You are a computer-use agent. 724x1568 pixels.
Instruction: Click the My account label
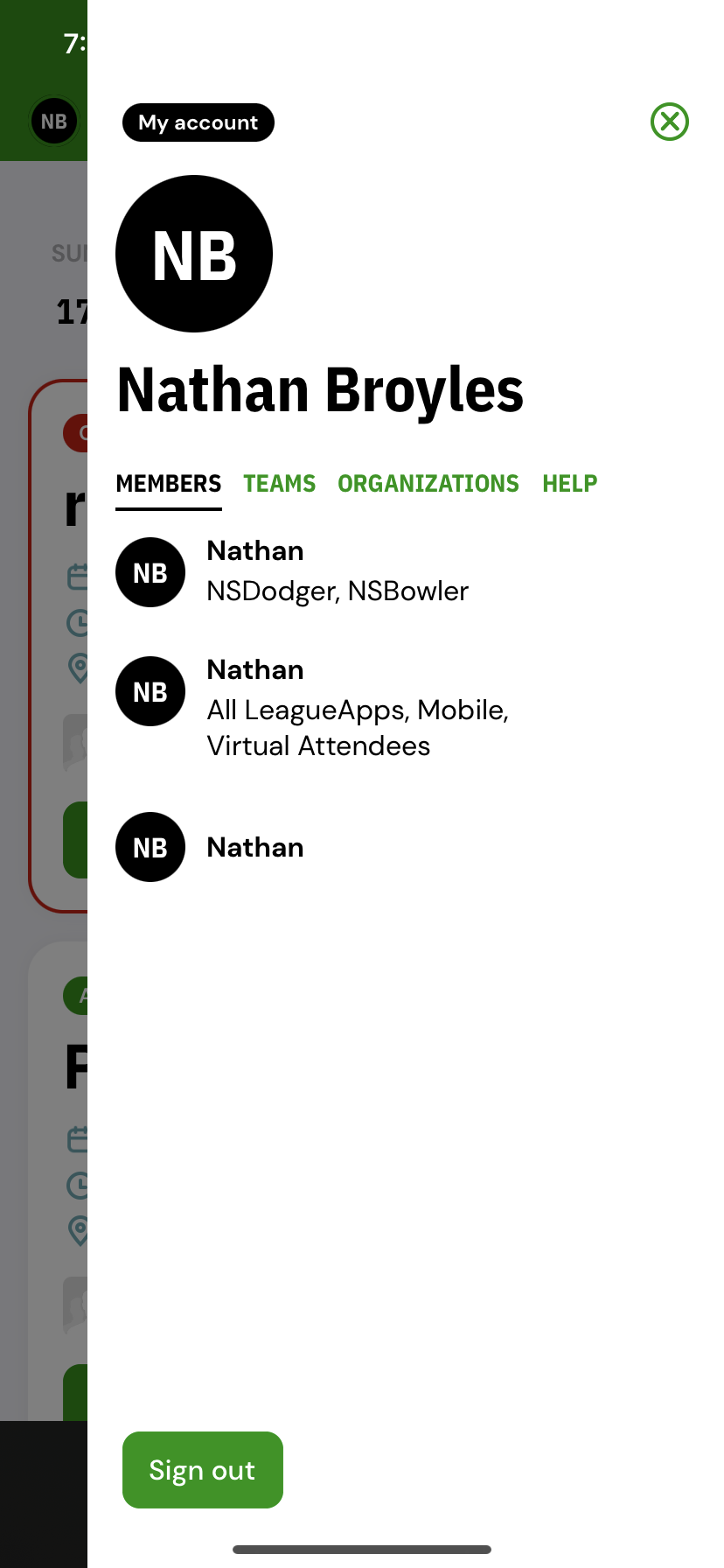pos(198,122)
